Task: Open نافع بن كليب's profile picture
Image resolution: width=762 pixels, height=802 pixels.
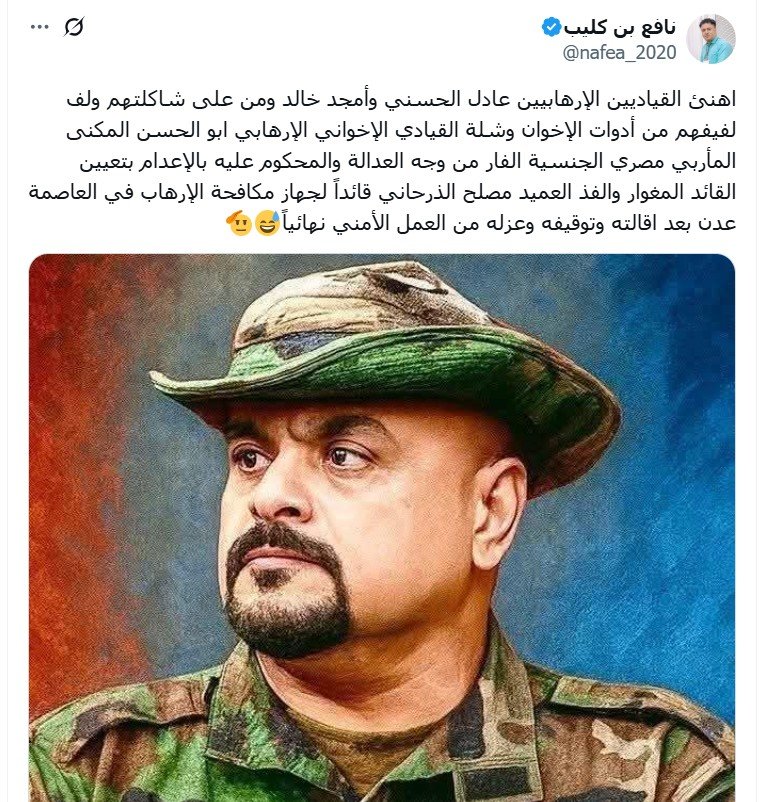Action: coord(711,39)
